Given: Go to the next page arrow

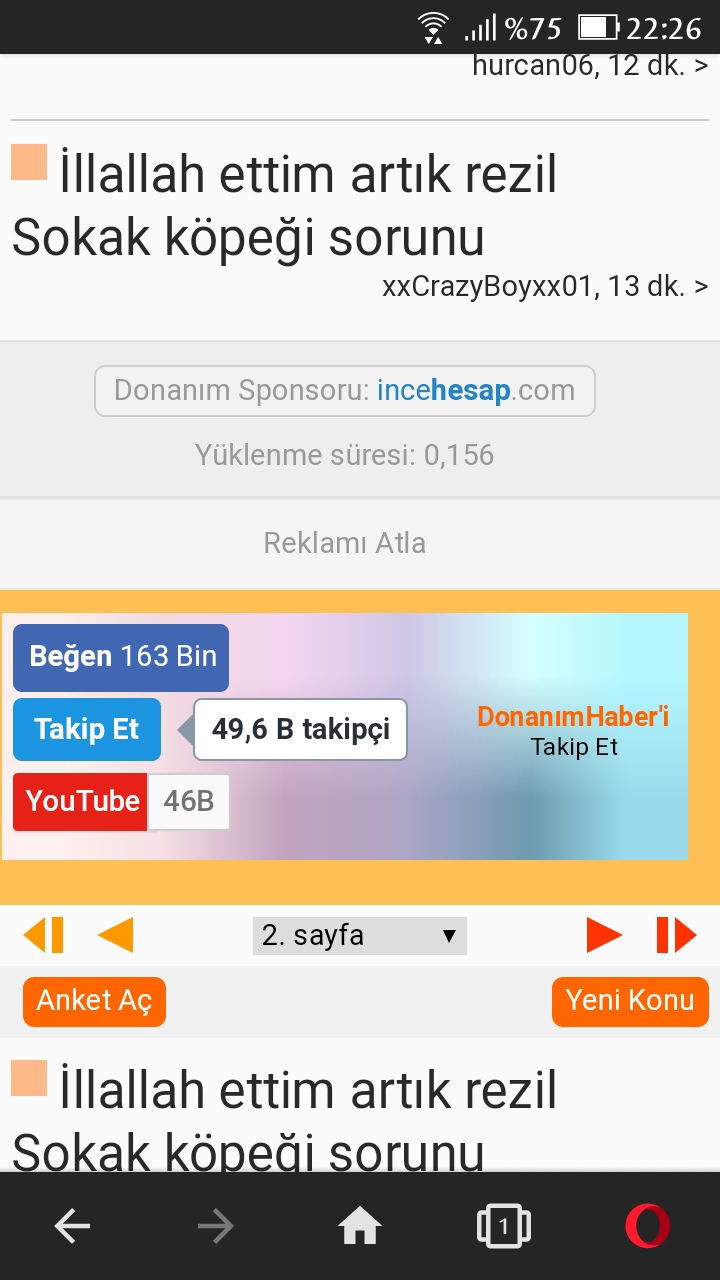Looking at the screenshot, I should point(604,935).
